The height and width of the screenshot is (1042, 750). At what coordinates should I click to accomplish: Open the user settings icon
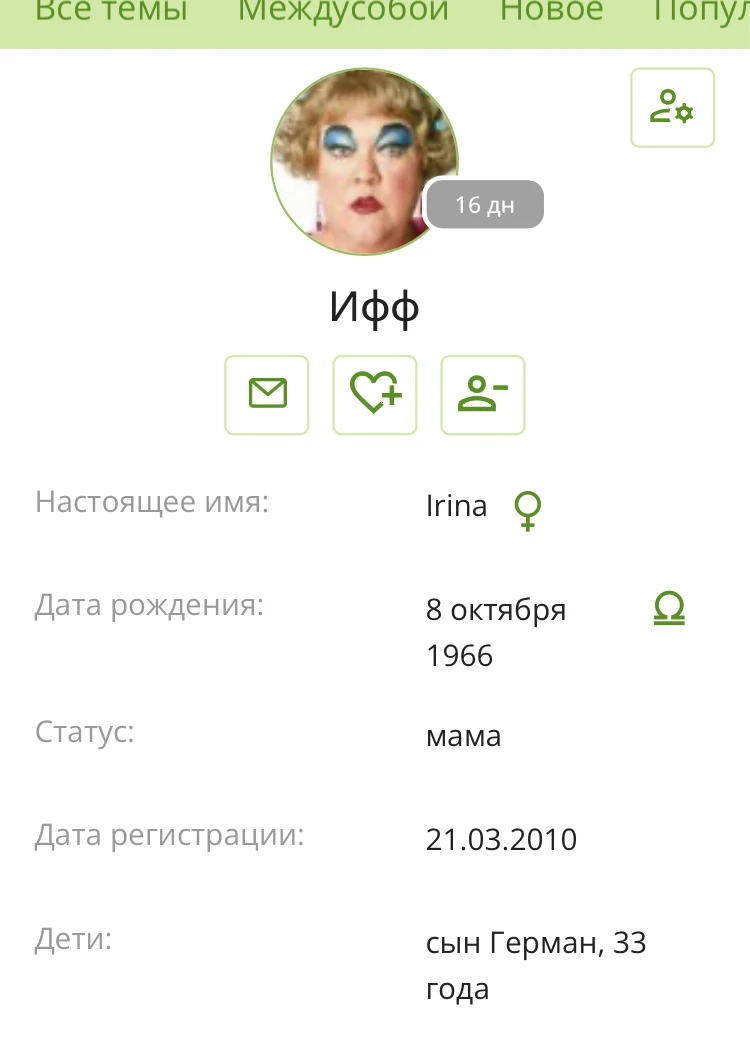(672, 108)
